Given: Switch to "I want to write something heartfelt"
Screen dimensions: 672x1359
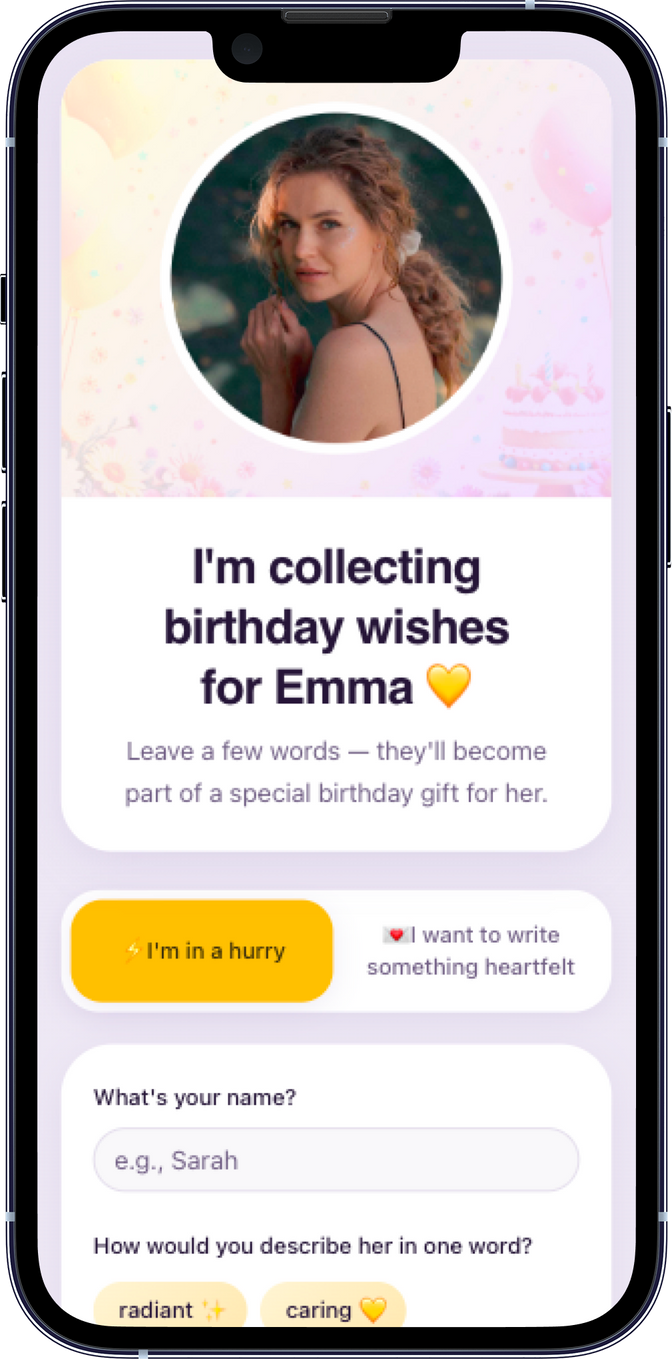Looking at the screenshot, I should [471, 951].
